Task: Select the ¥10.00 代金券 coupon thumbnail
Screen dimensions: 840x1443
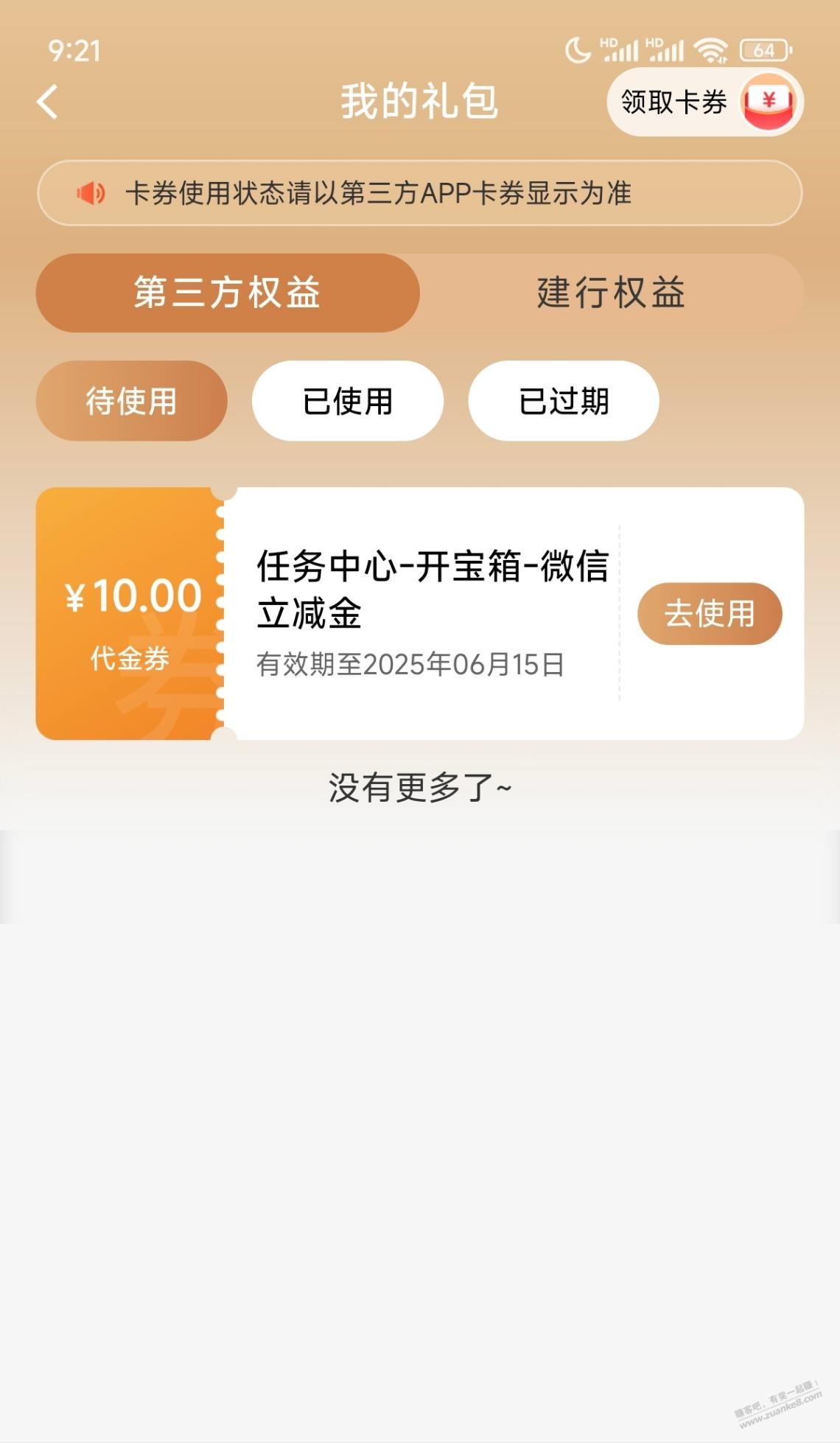Action: click(x=130, y=614)
